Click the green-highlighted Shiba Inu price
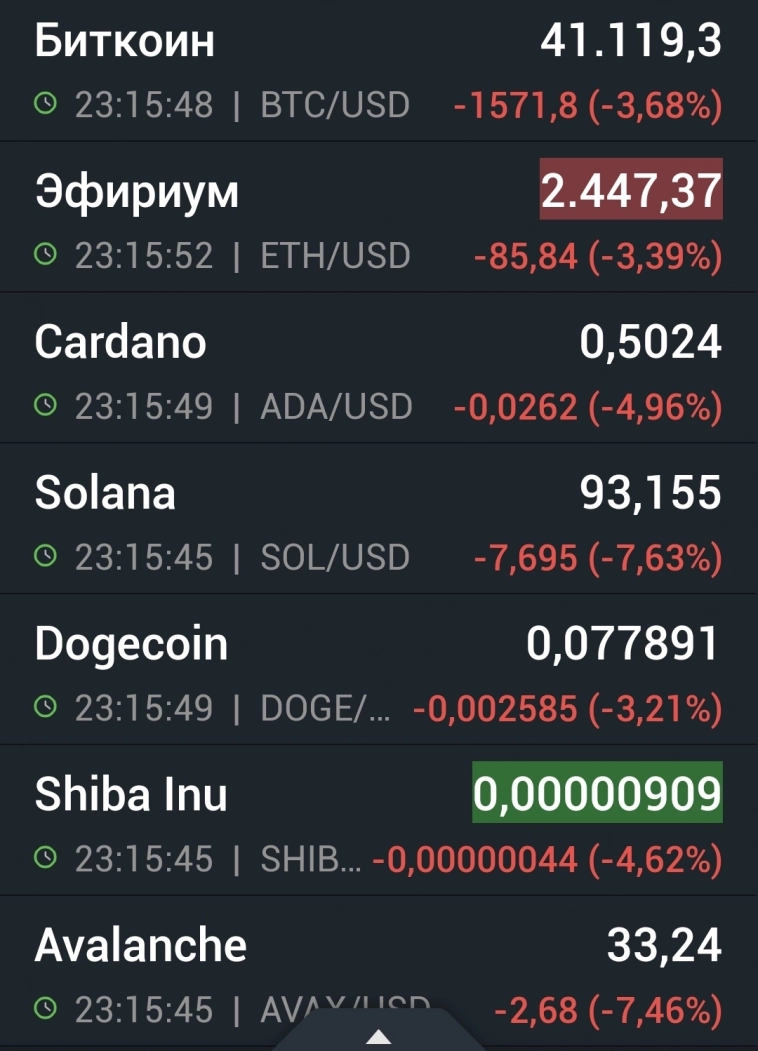 (597, 793)
